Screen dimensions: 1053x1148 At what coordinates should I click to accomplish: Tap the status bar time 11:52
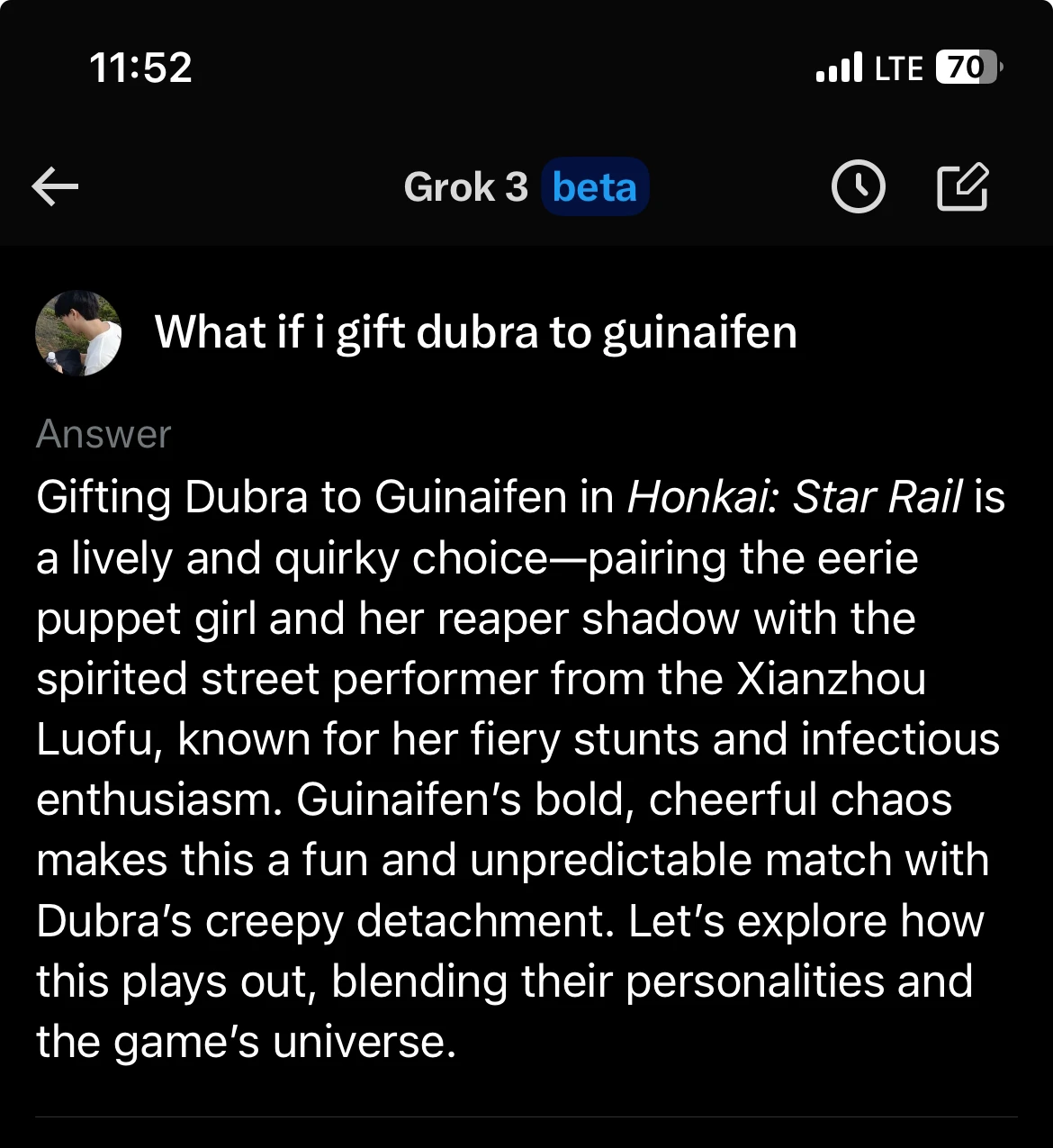[140, 67]
